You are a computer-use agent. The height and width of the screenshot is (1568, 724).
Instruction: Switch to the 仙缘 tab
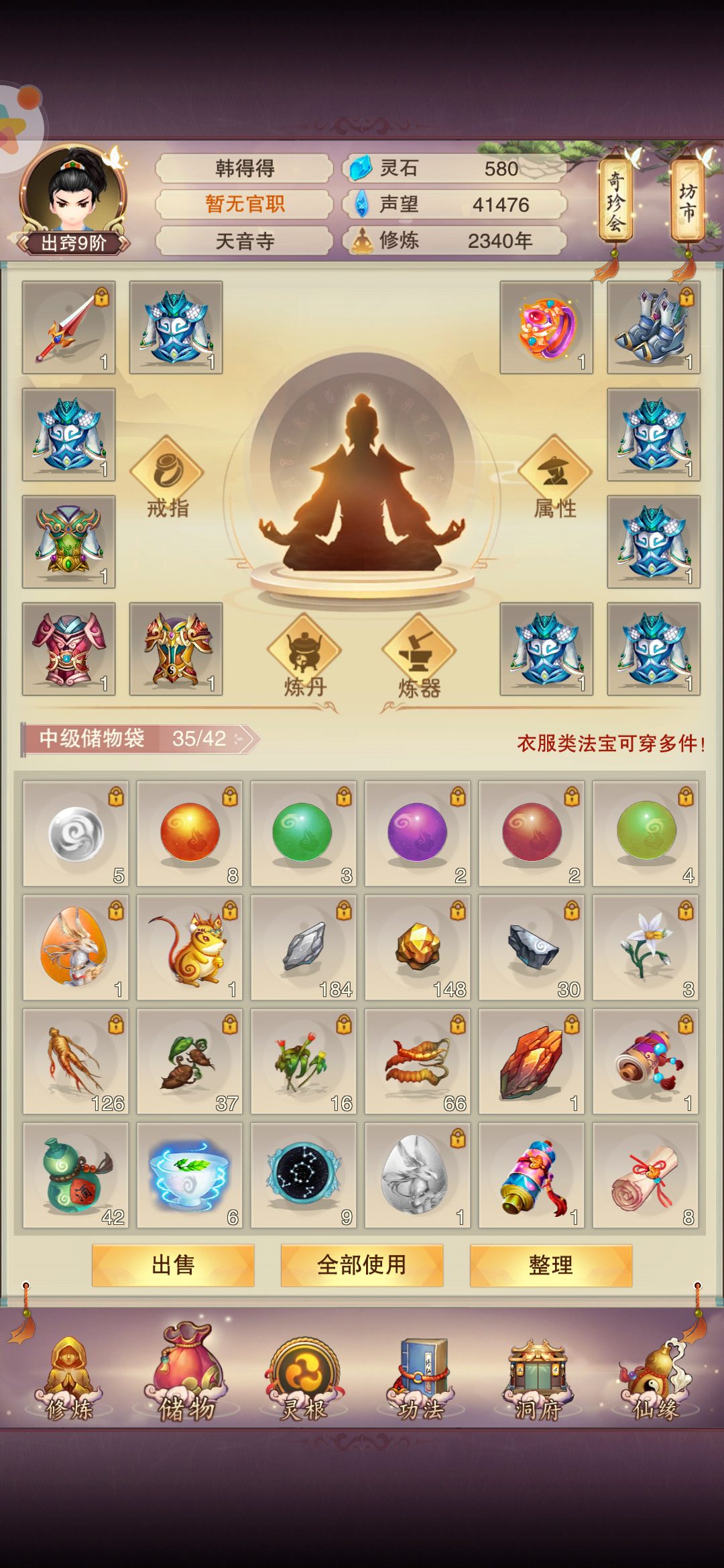656,1379
